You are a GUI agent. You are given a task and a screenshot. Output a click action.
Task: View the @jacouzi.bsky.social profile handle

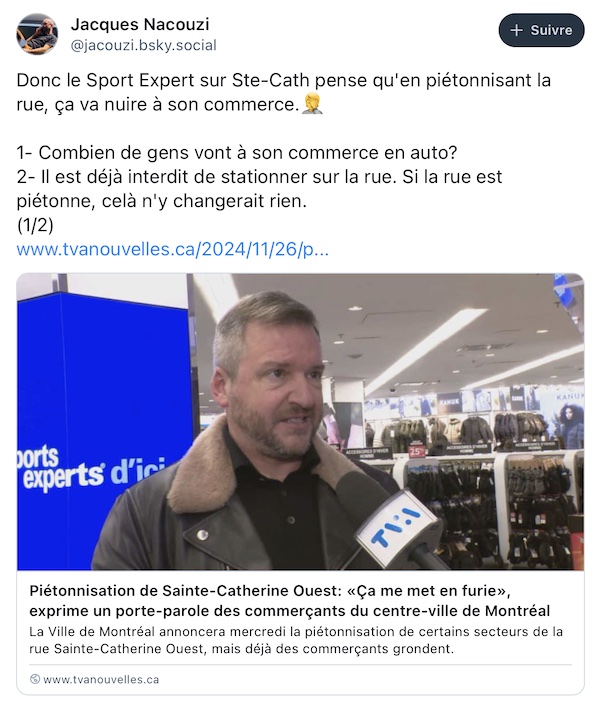pos(143,46)
